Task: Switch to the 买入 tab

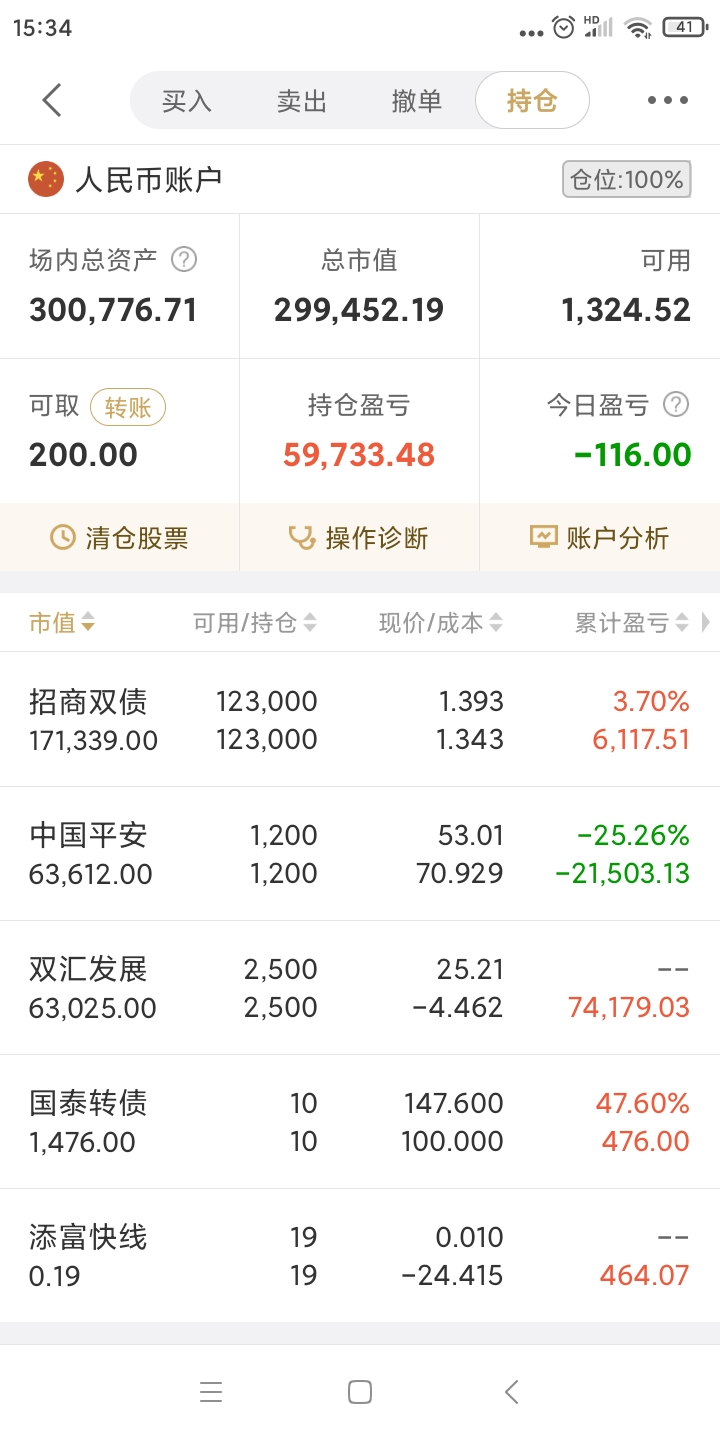Action: [187, 101]
